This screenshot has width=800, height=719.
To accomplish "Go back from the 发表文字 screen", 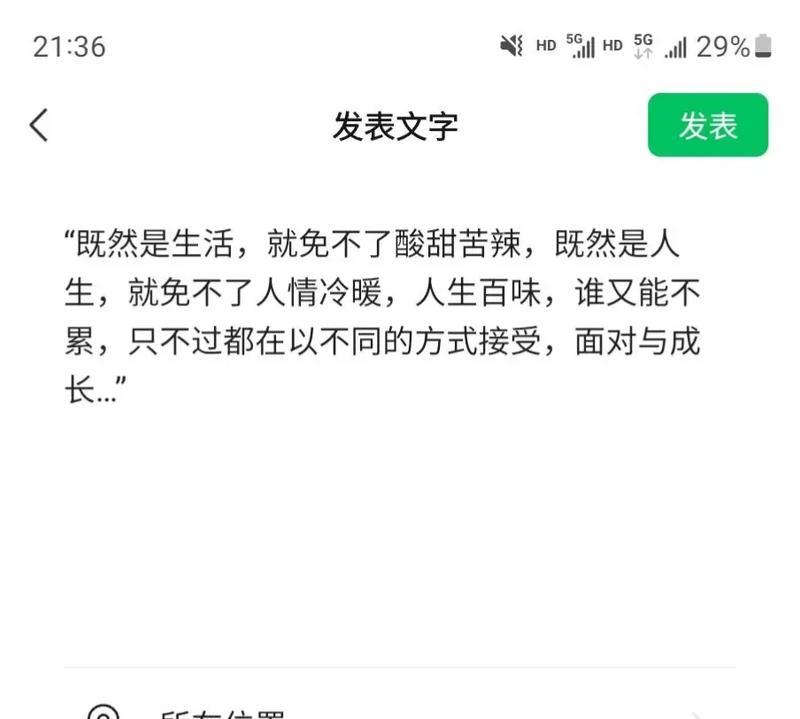I will [39, 126].
